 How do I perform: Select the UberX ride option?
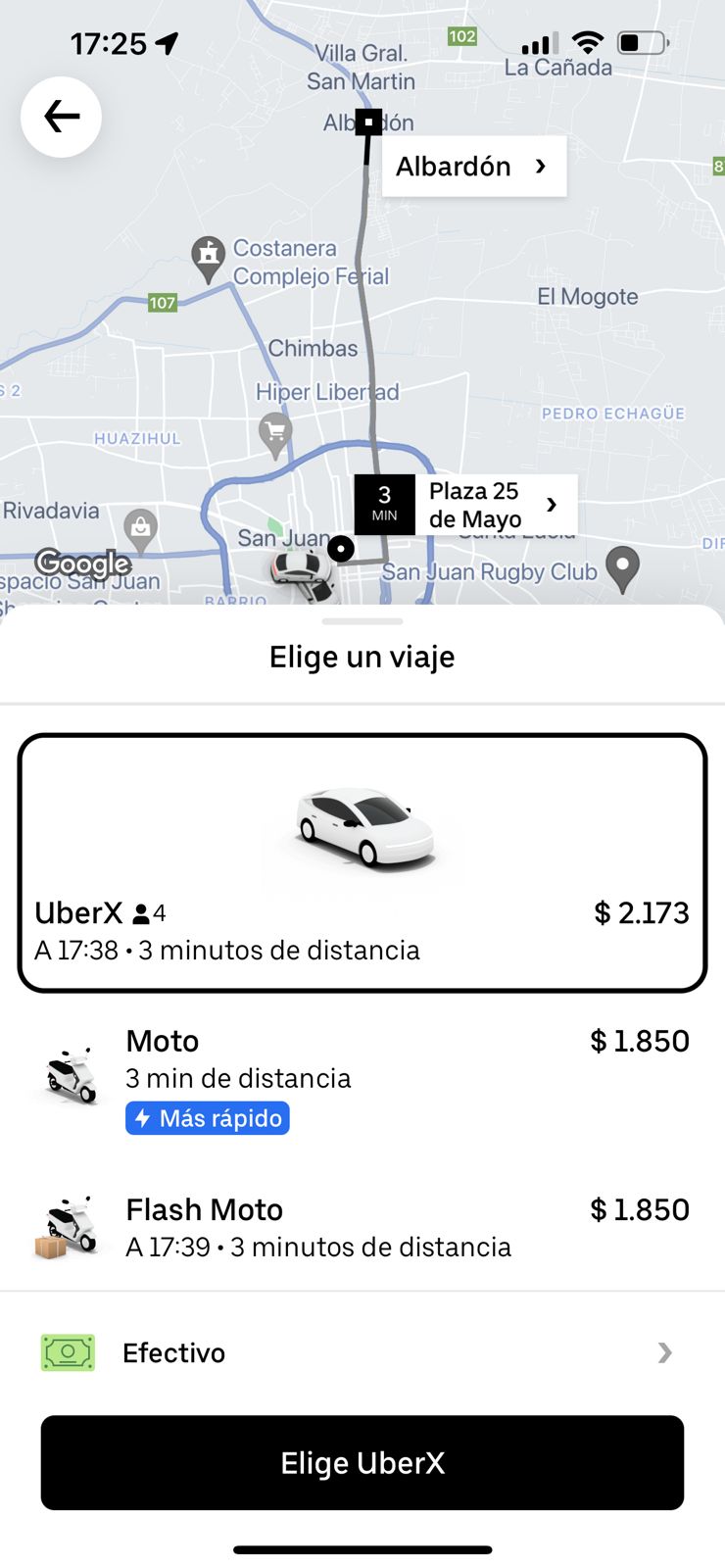(x=362, y=862)
